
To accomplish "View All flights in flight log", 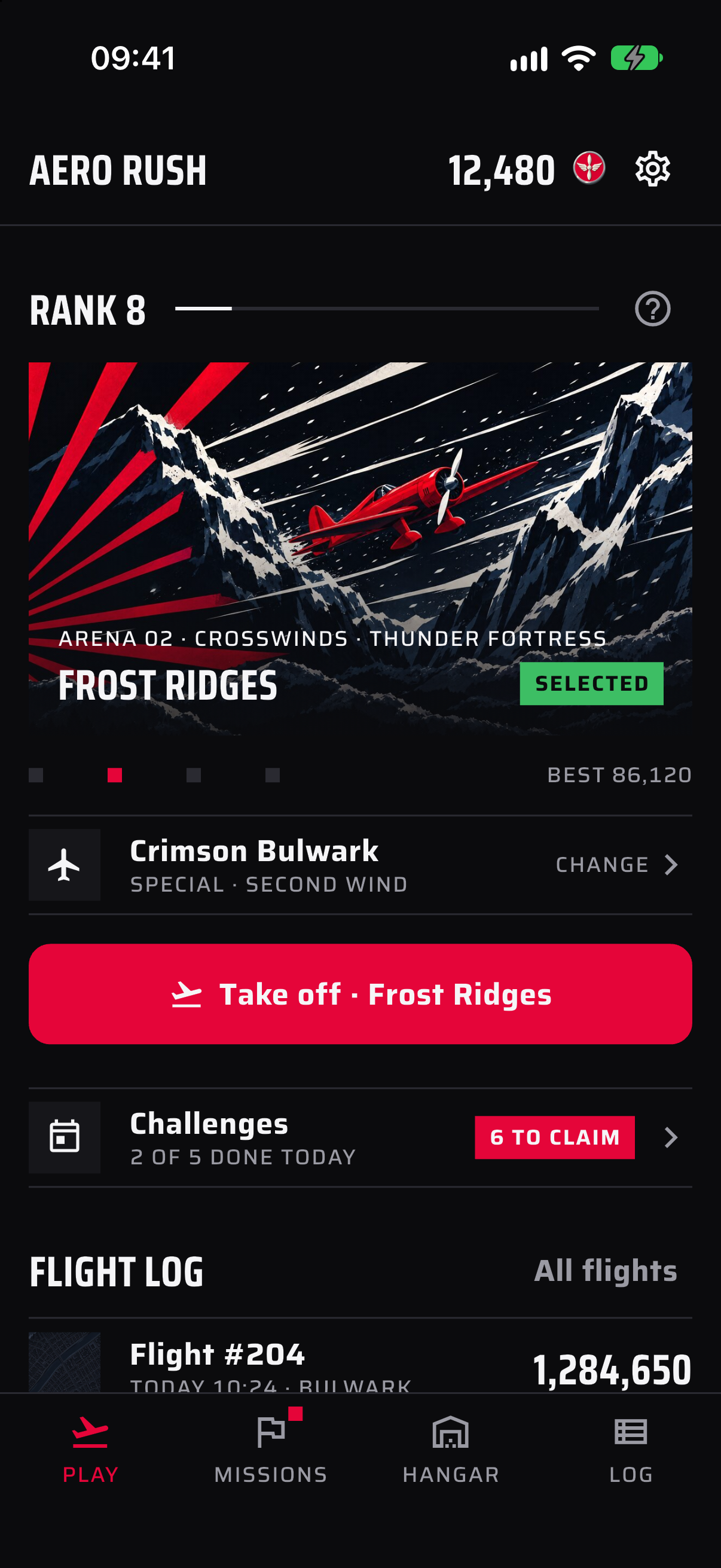I will [x=606, y=1271].
